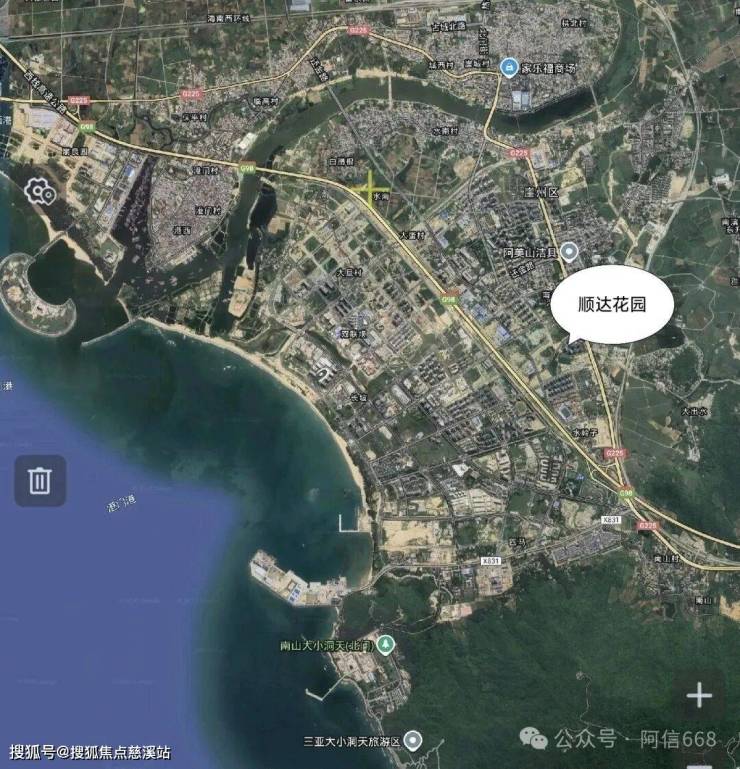This screenshot has width=740, height=769.
Task: Zoom in with the plus button
Action: (698, 695)
